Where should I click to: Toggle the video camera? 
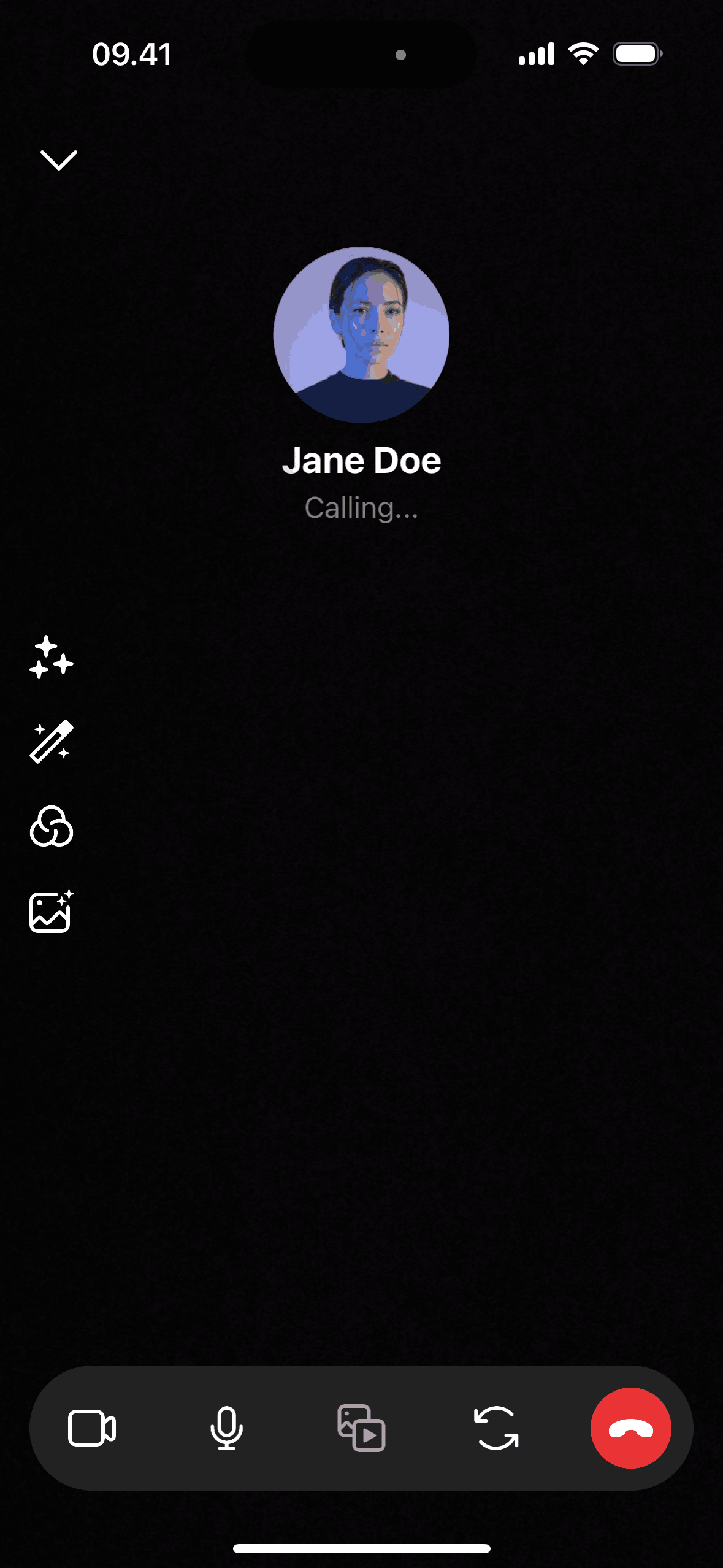(92, 1428)
